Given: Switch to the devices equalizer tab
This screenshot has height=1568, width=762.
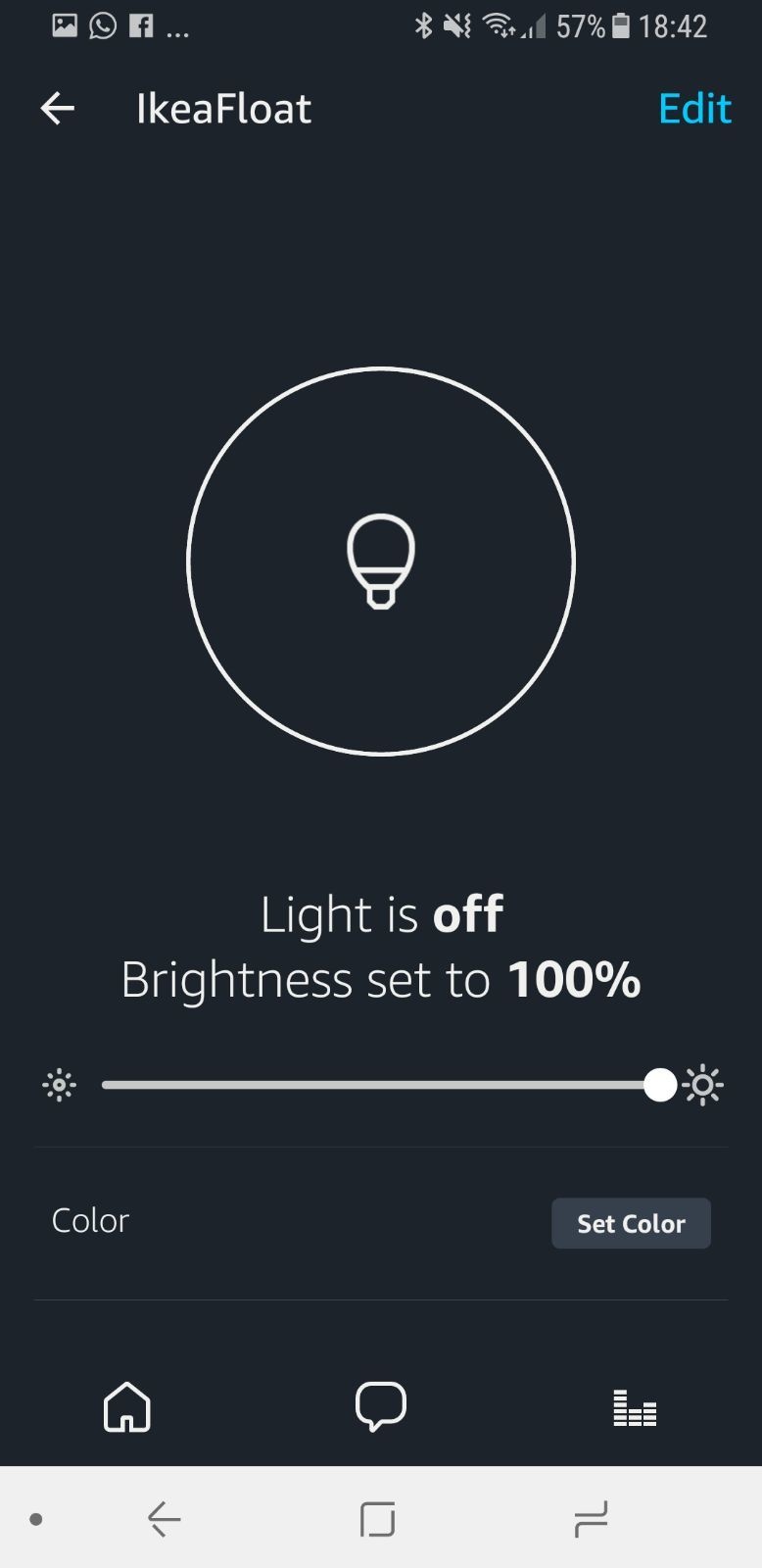Looking at the screenshot, I should [x=634, y=1407].
